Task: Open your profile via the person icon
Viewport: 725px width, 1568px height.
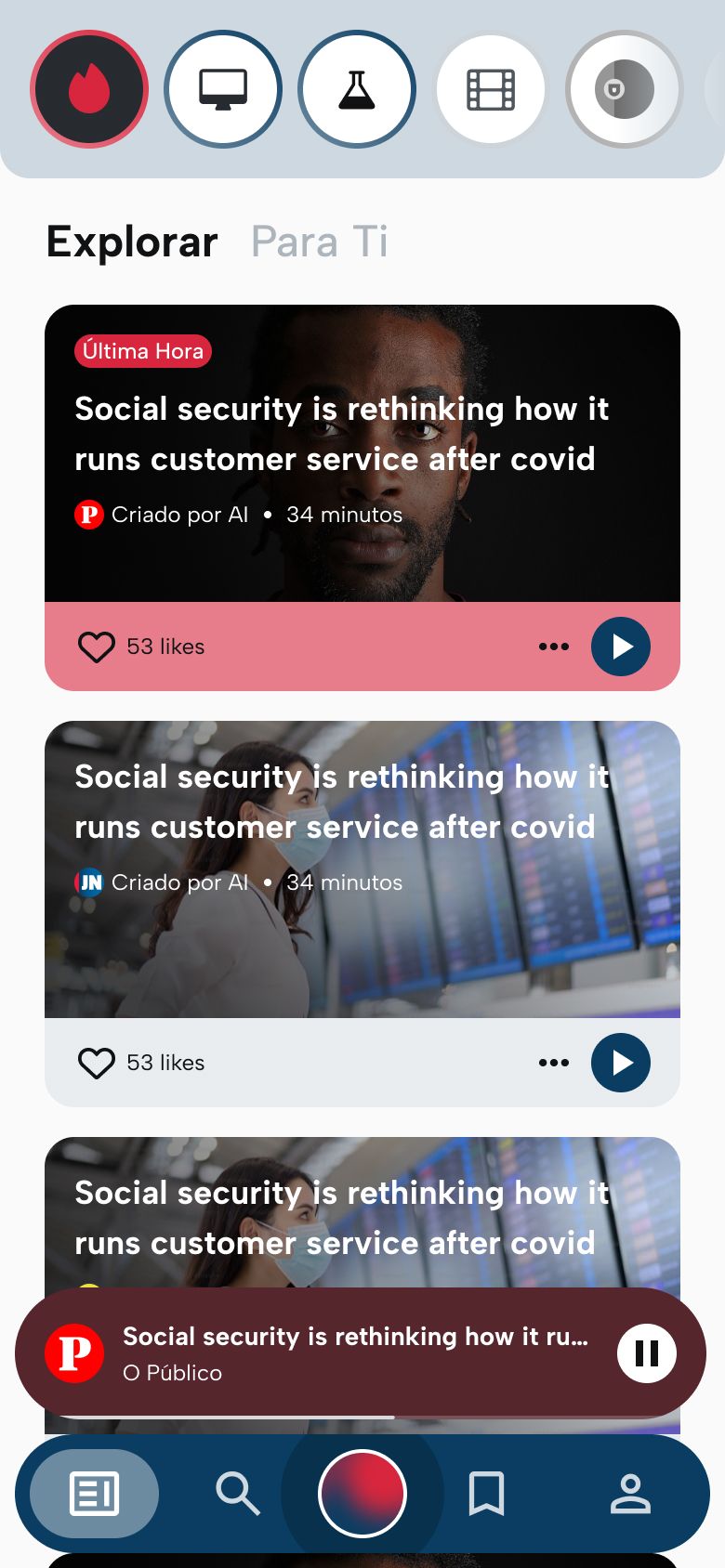Action: (630, 1494)
